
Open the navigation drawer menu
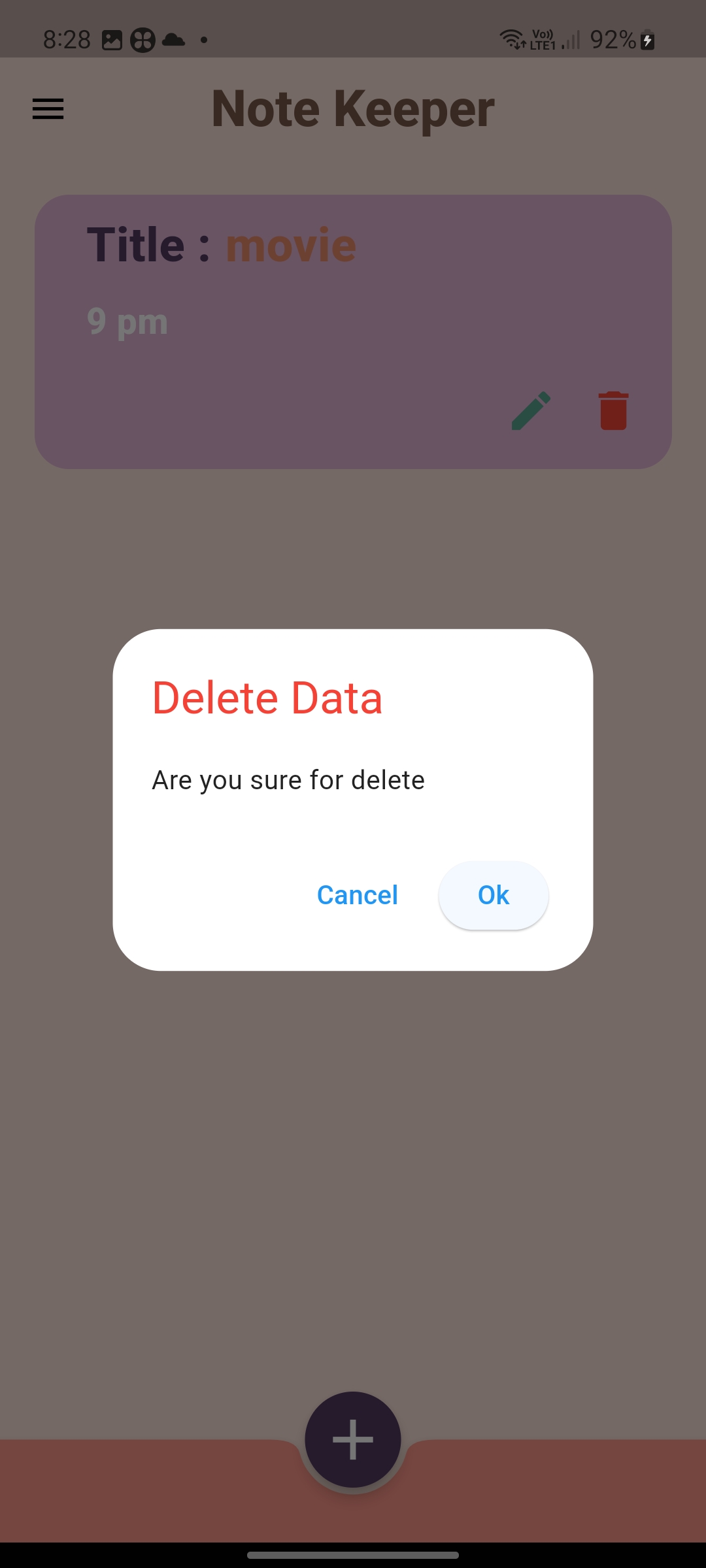tap(48, 109)
